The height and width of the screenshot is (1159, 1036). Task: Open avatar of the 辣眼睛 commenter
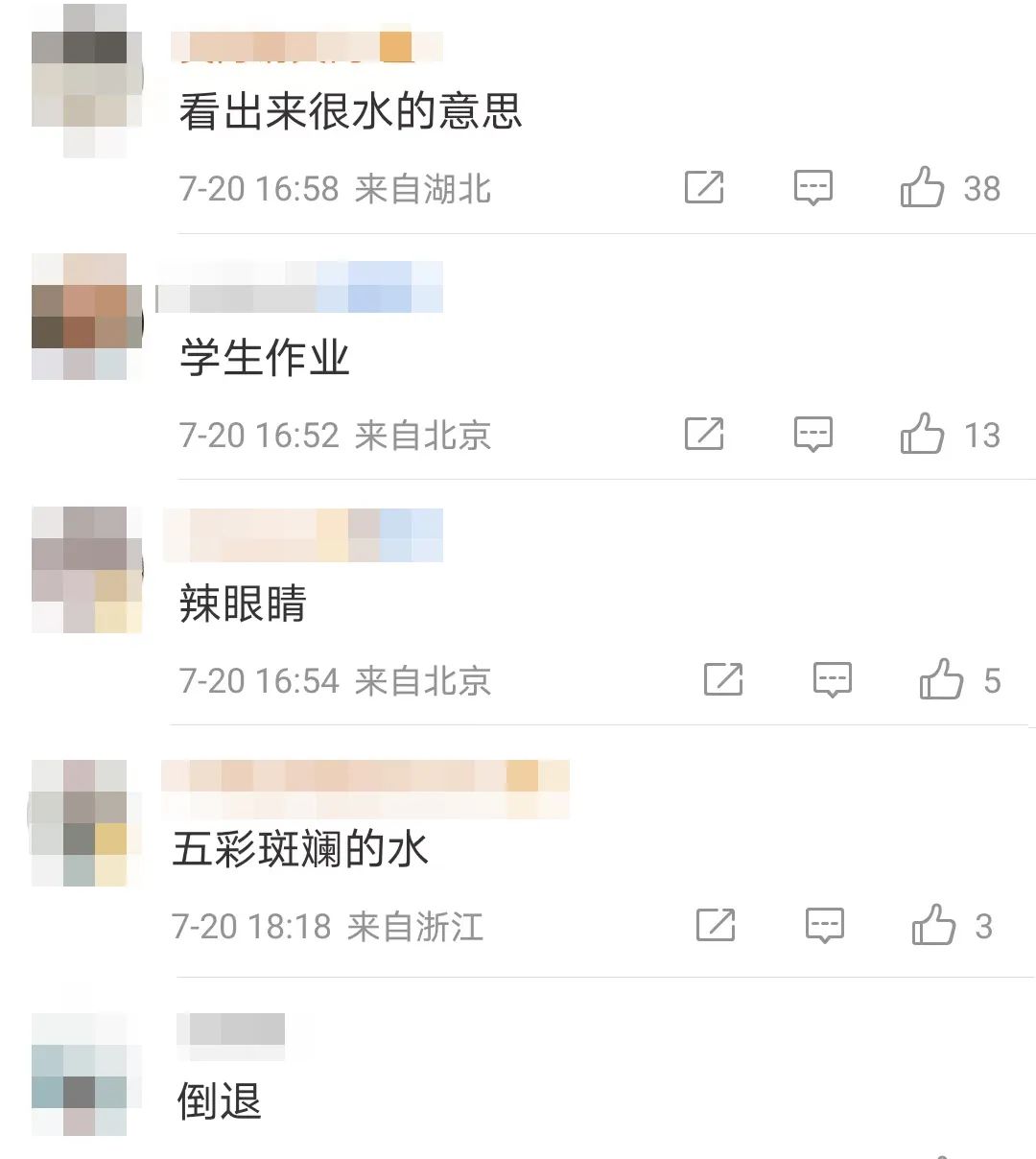[84, 569]
